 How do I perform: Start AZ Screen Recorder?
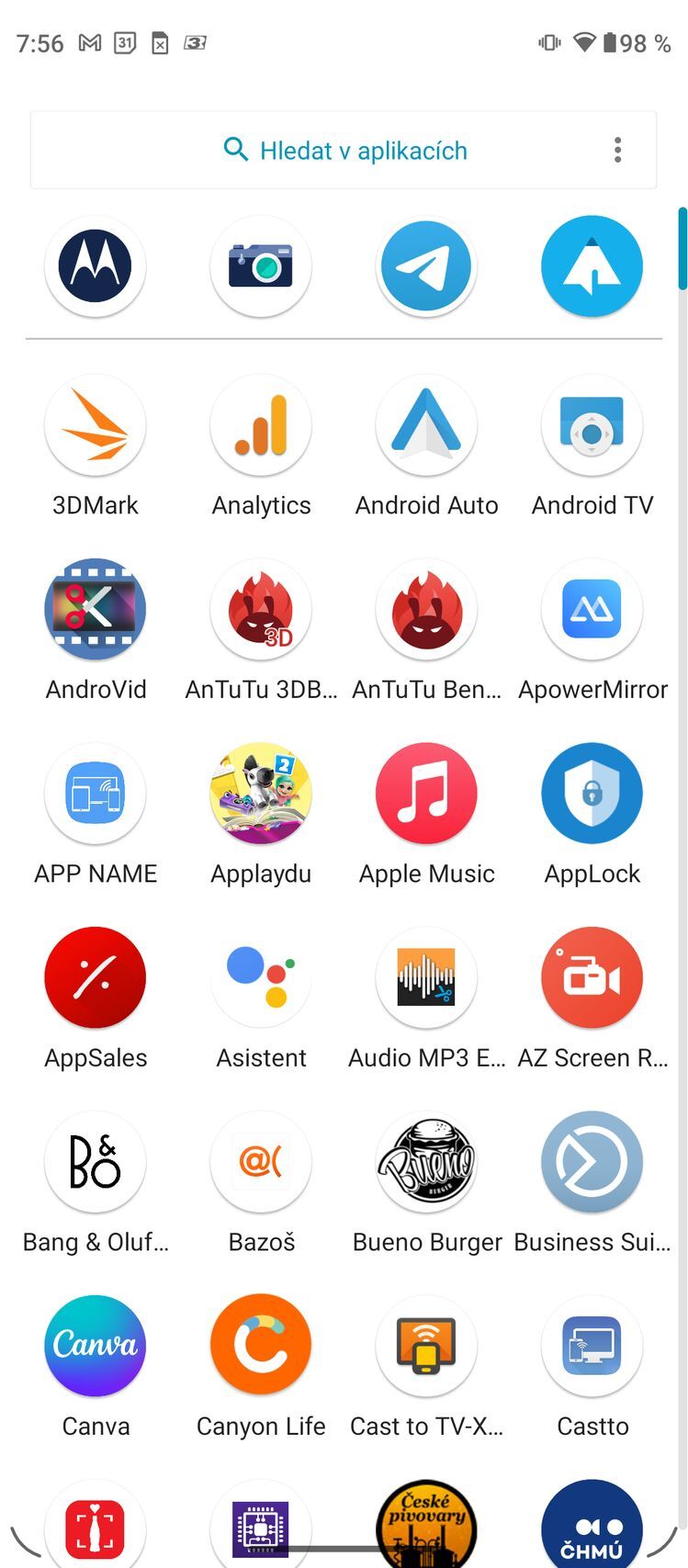[x=592, y=977]
